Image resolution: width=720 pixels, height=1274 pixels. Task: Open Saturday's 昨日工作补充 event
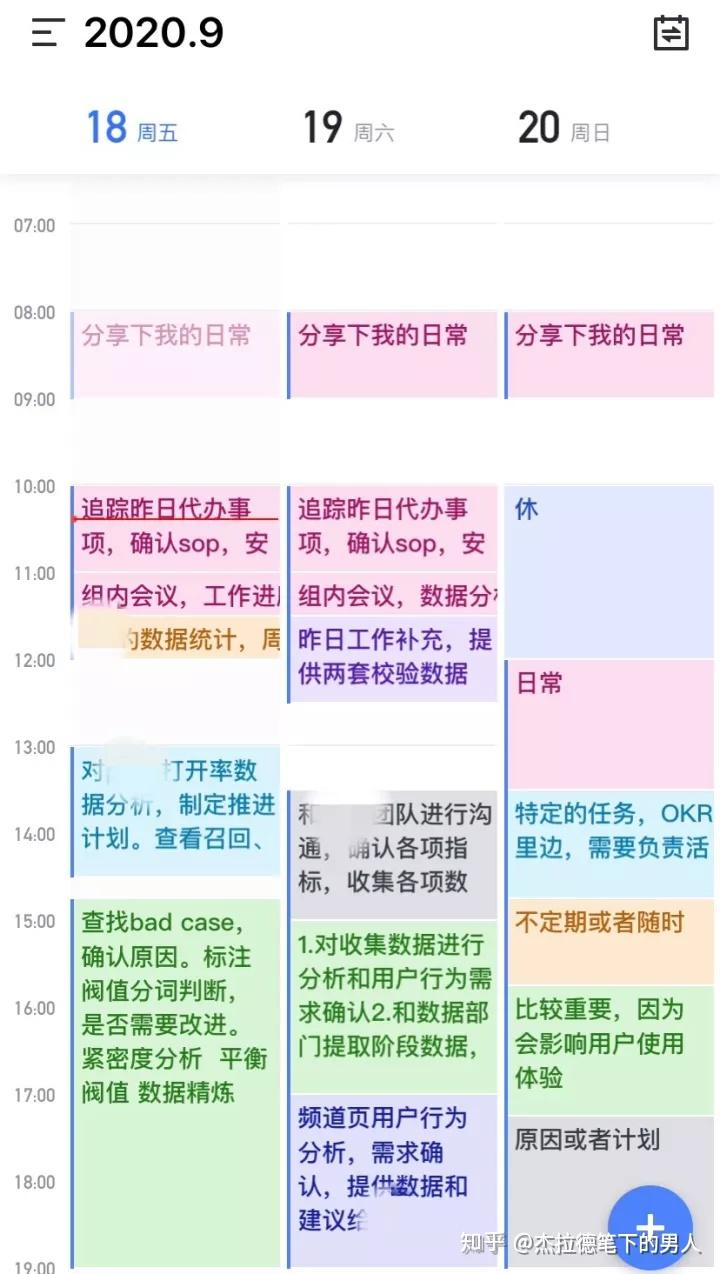[x=392, y=658]
